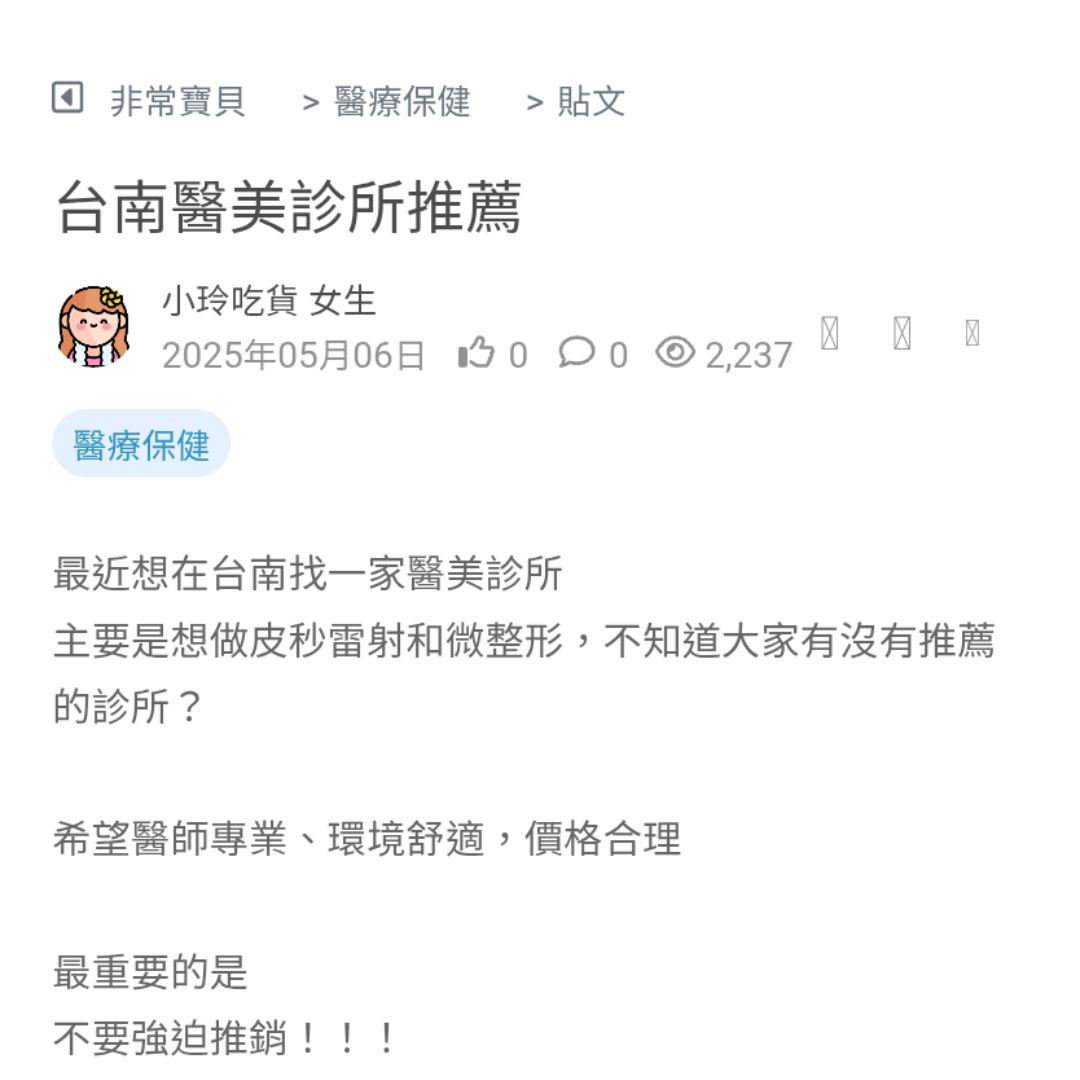The image size is (1080, 1080).
Task: Open author name 小玲吃貨
Action: [229, 301]
